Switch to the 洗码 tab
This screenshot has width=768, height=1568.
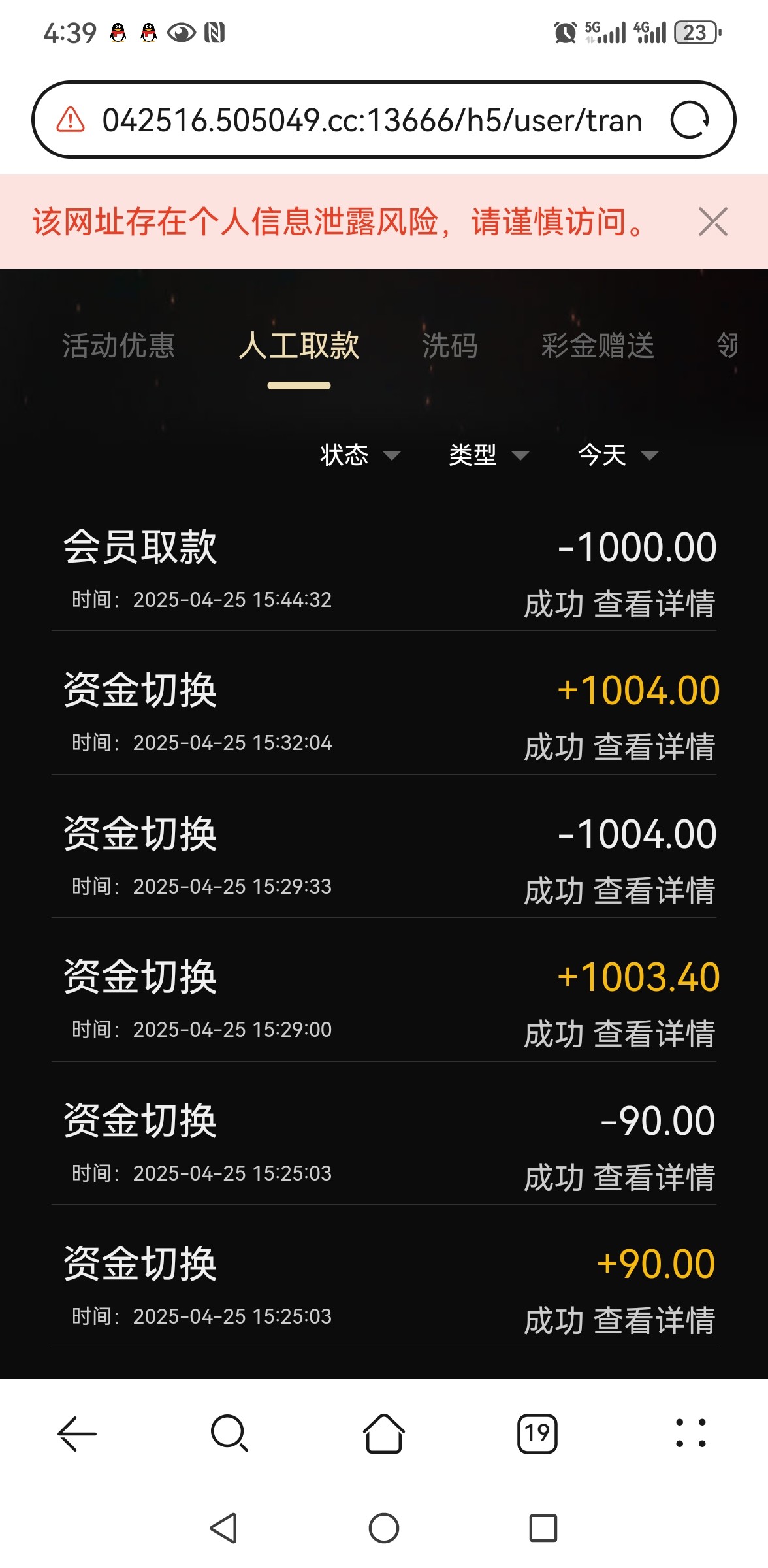tap(449, 346)
